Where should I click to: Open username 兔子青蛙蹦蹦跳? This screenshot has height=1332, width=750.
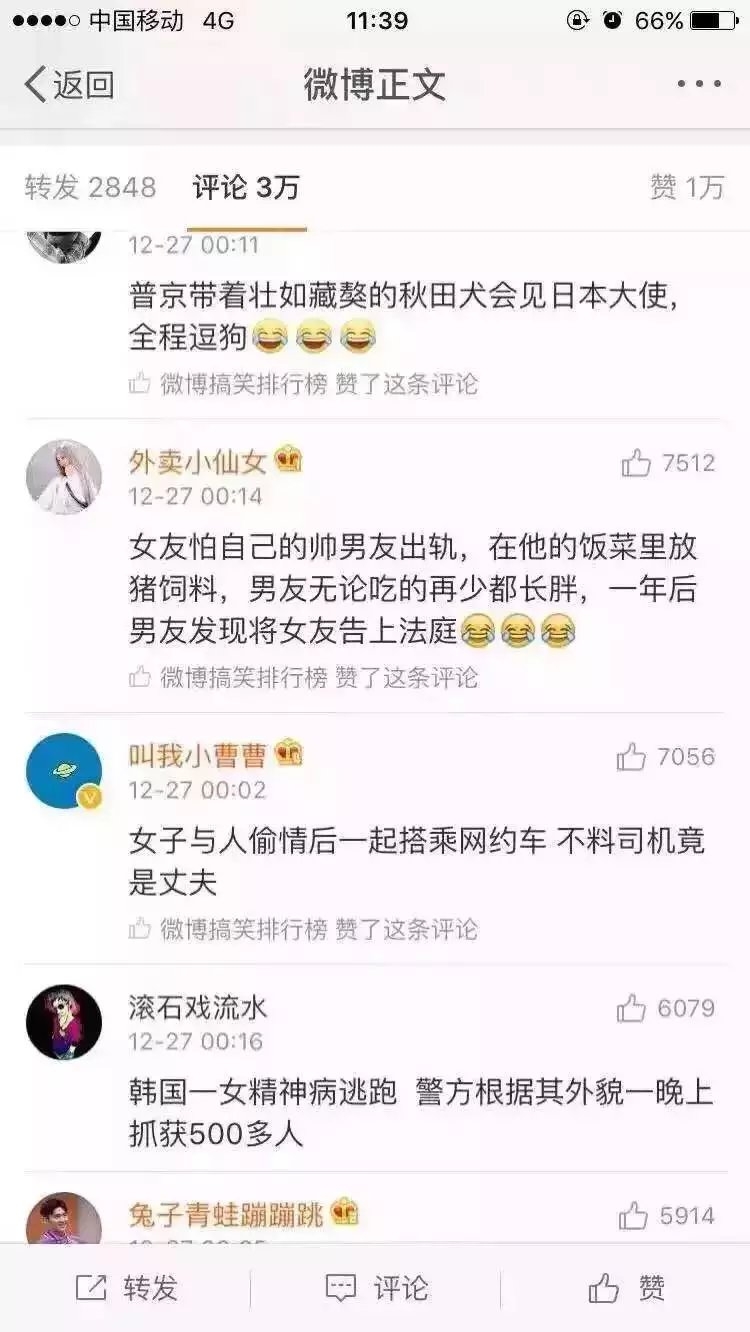pyautogui.click(x=226, y=1215)
